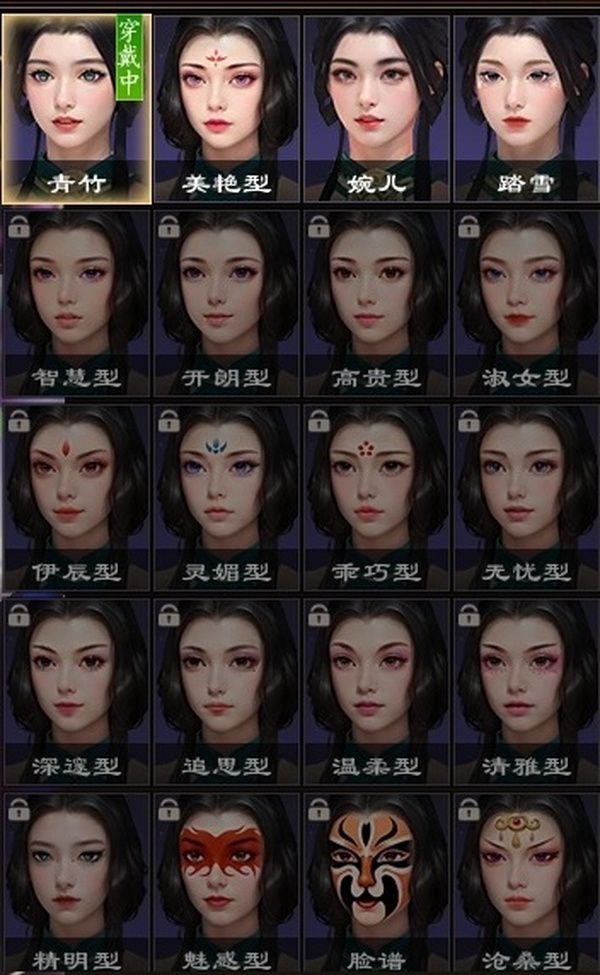Tap the 灵媚型 face preset
The width and height of the screenshot is (600, 975).
pos(226,495)
